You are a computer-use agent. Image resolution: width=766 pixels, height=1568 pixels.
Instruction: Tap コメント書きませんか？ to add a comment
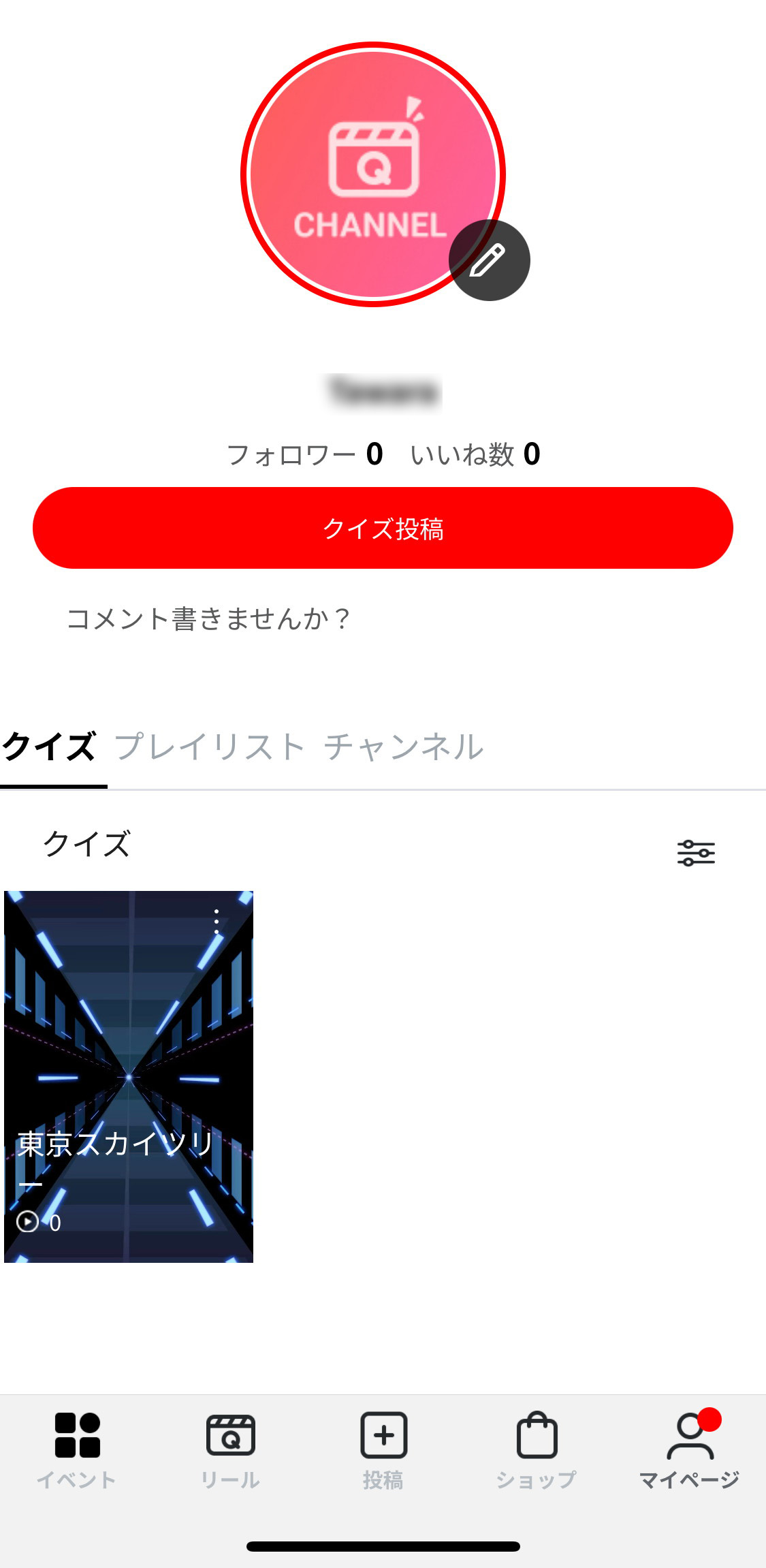208,618
